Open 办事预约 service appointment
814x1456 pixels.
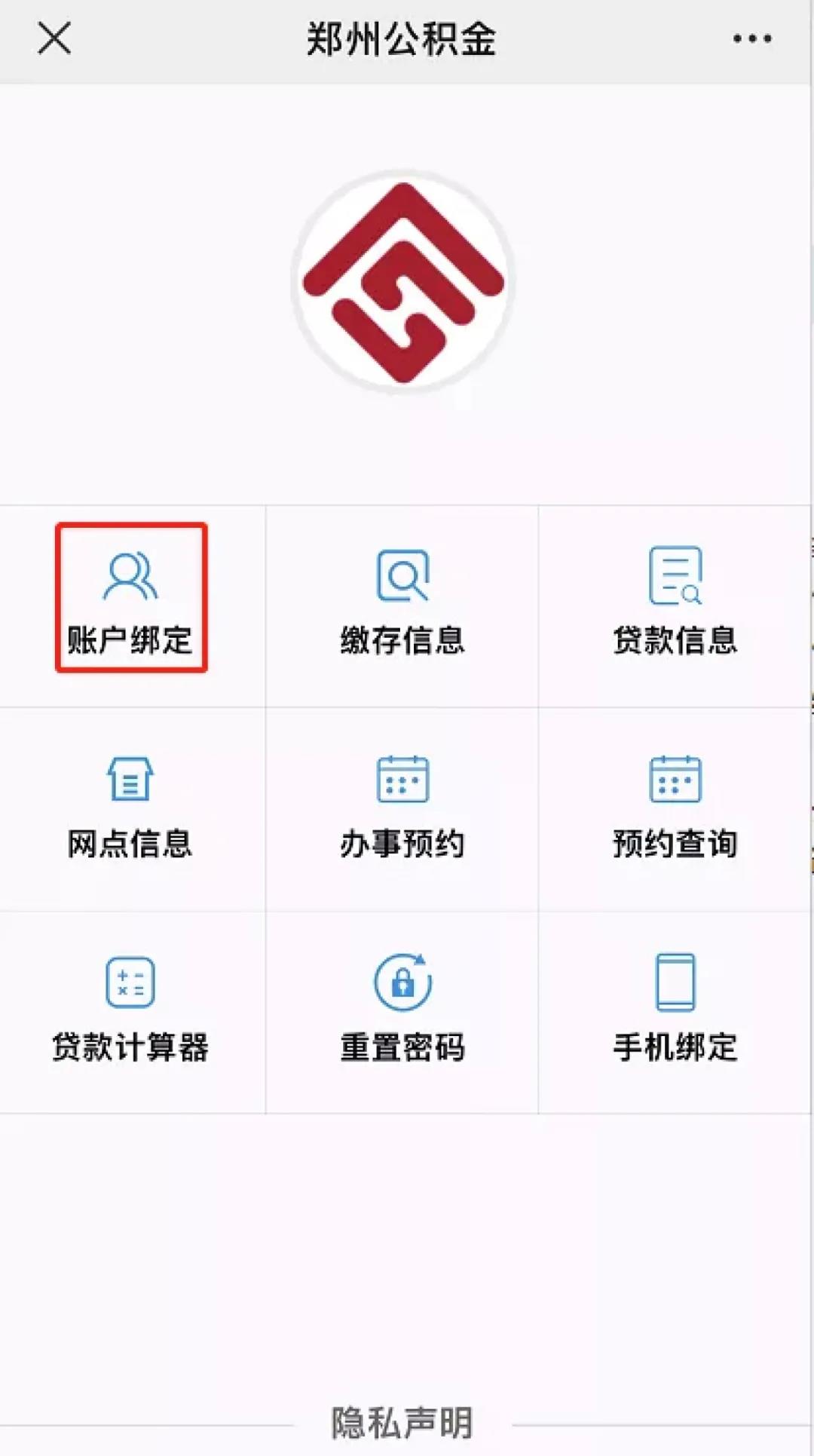(402, 808)
